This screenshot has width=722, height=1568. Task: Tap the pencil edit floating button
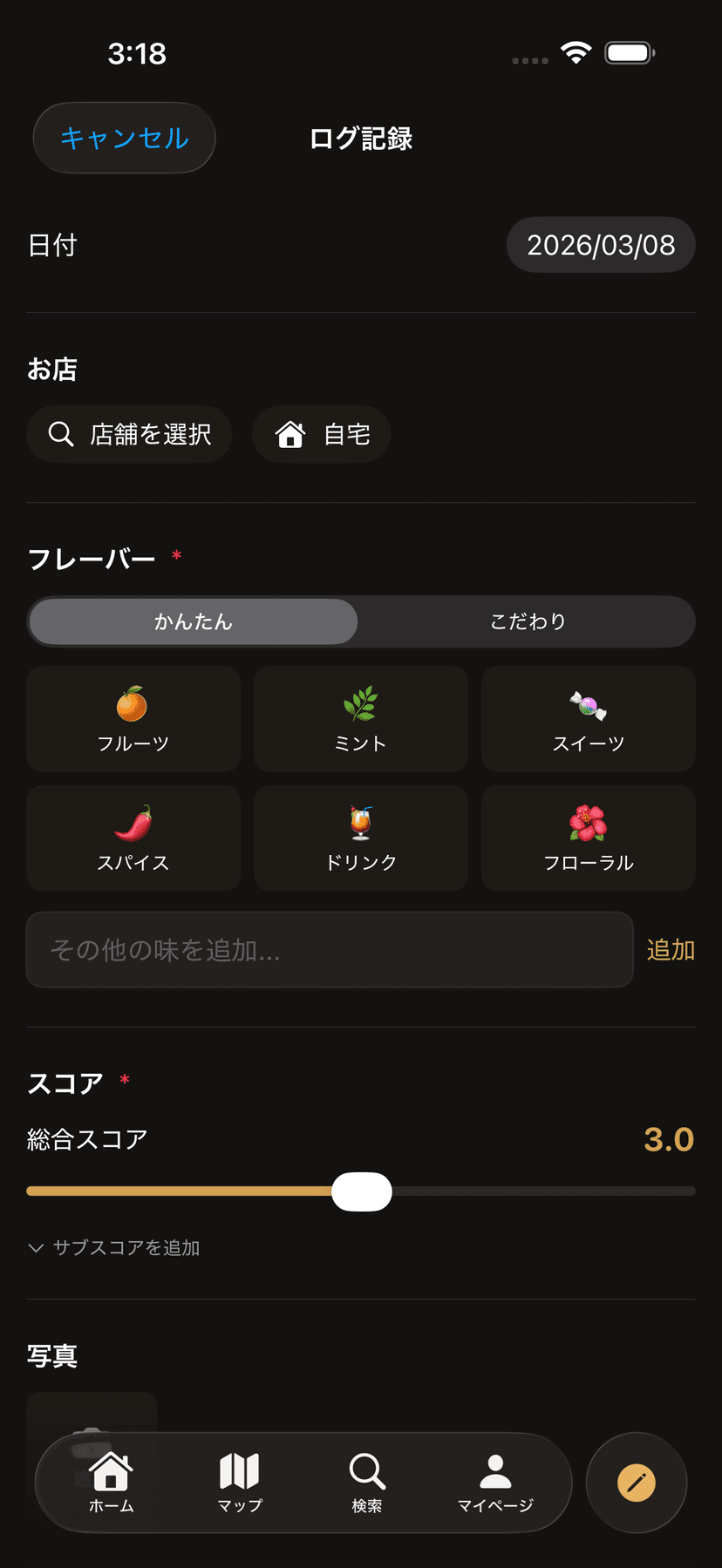(637, 1483)
